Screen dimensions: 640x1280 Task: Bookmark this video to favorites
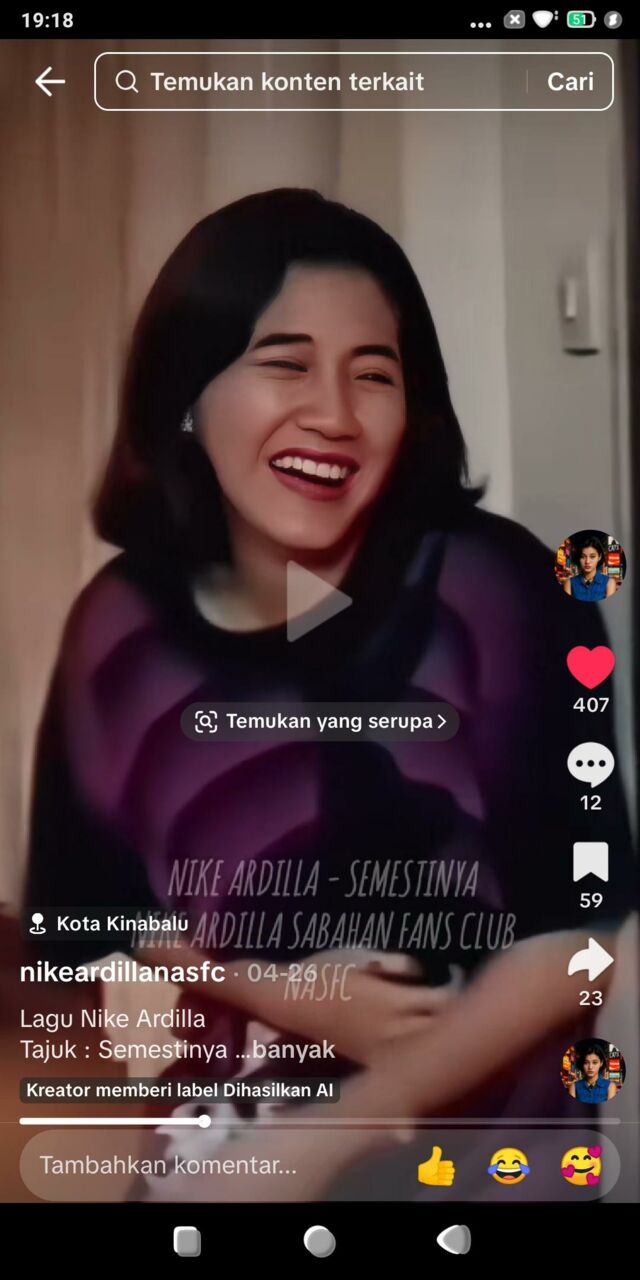tap(590, 862)
